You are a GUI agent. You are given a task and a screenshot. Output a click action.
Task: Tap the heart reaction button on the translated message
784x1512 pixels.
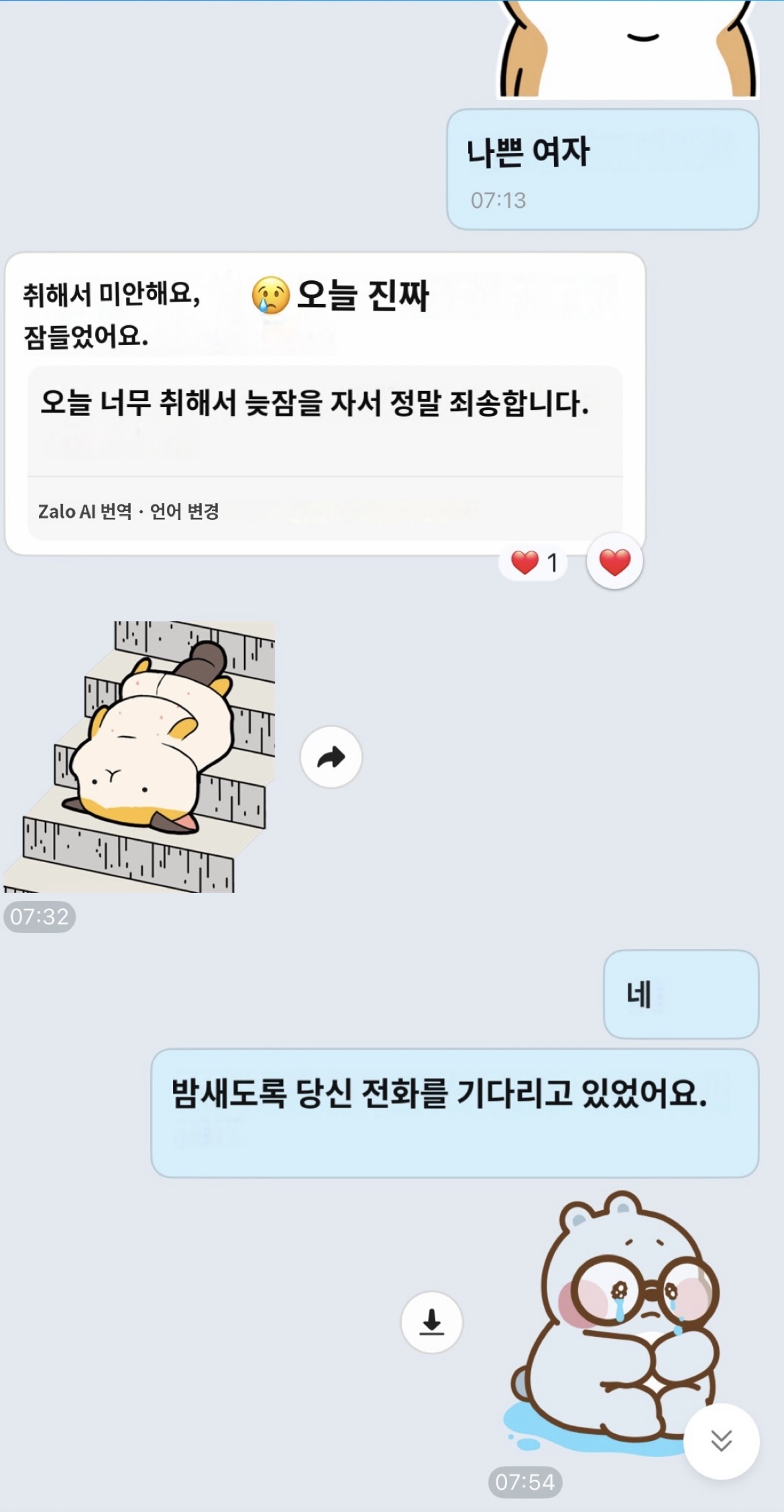click(x=614, y=561)
